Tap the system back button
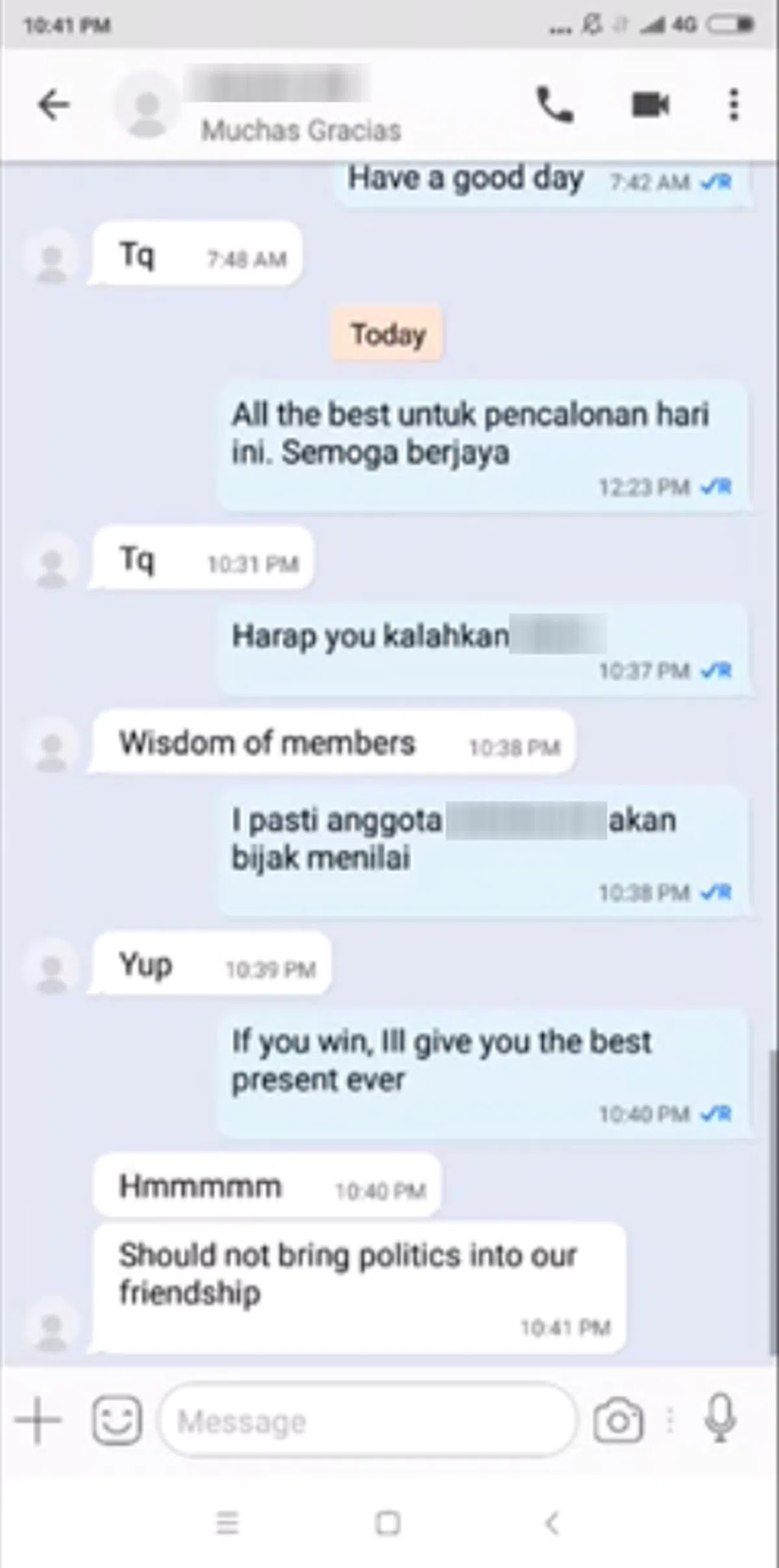Screen dimensions: 779x1568 coord(552,1522)
